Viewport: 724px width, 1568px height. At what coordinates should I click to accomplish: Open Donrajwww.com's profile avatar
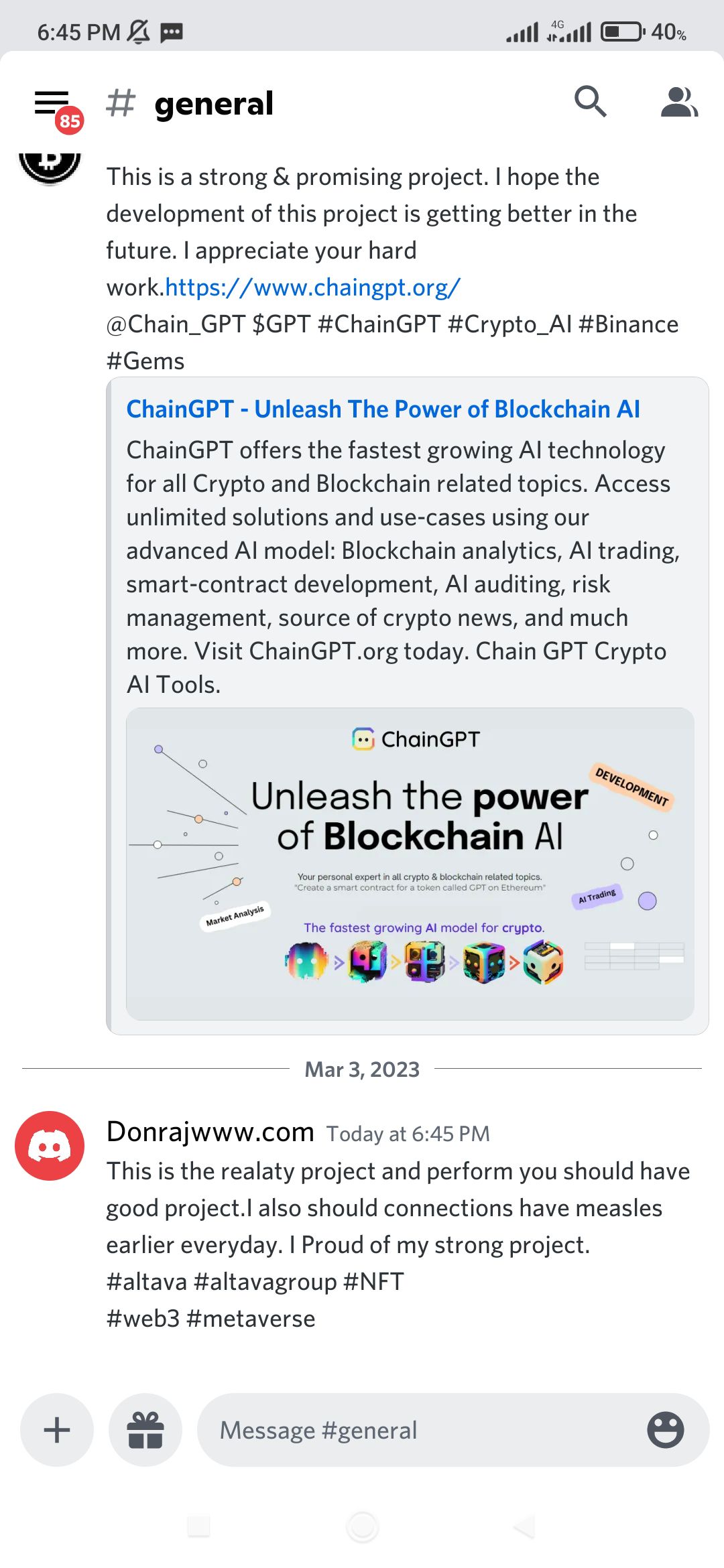pyautogui.click(x=50, y=1146)
